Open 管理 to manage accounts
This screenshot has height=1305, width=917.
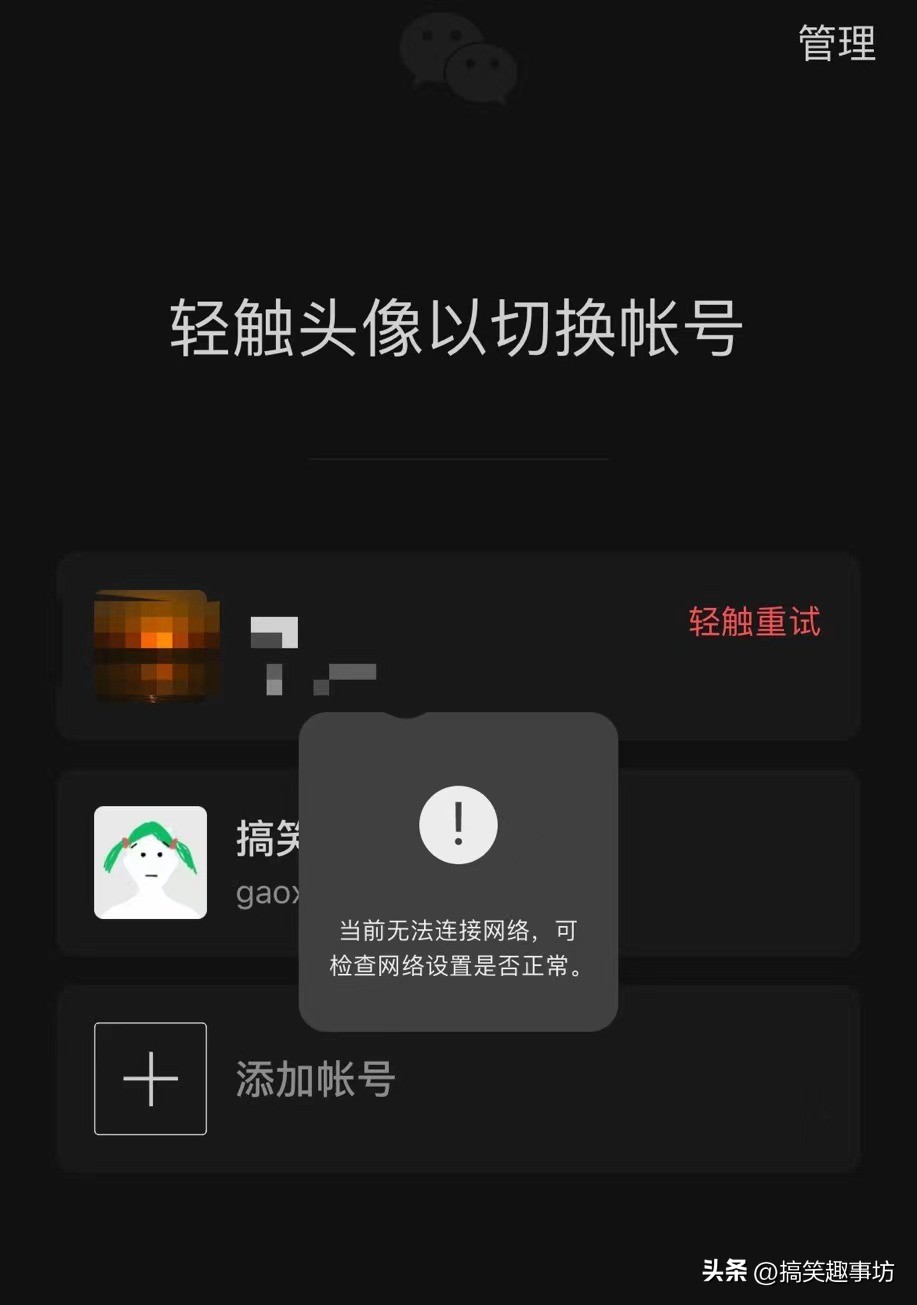[x=837, y=42]
